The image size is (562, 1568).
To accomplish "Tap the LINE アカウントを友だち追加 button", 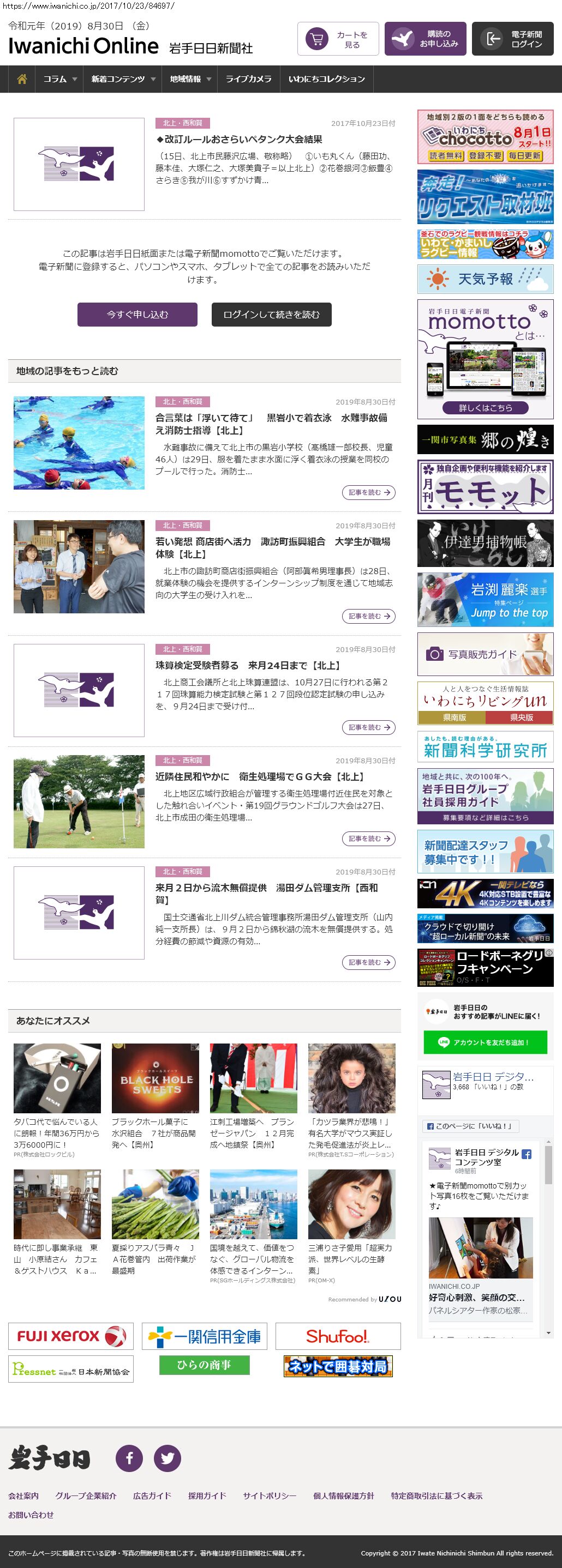I will (485, 1042).
